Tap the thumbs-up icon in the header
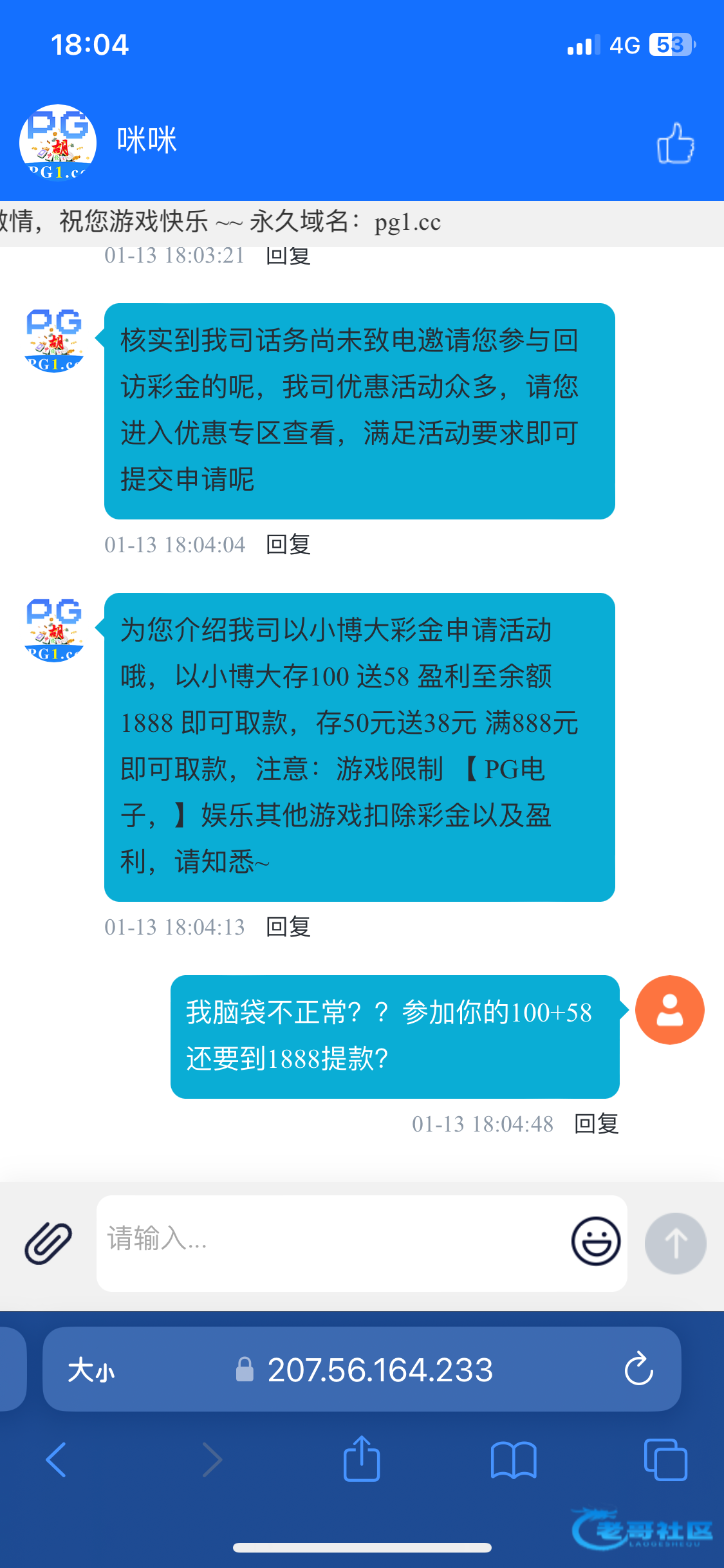The image size is (724, 1568). pos(675,143)
